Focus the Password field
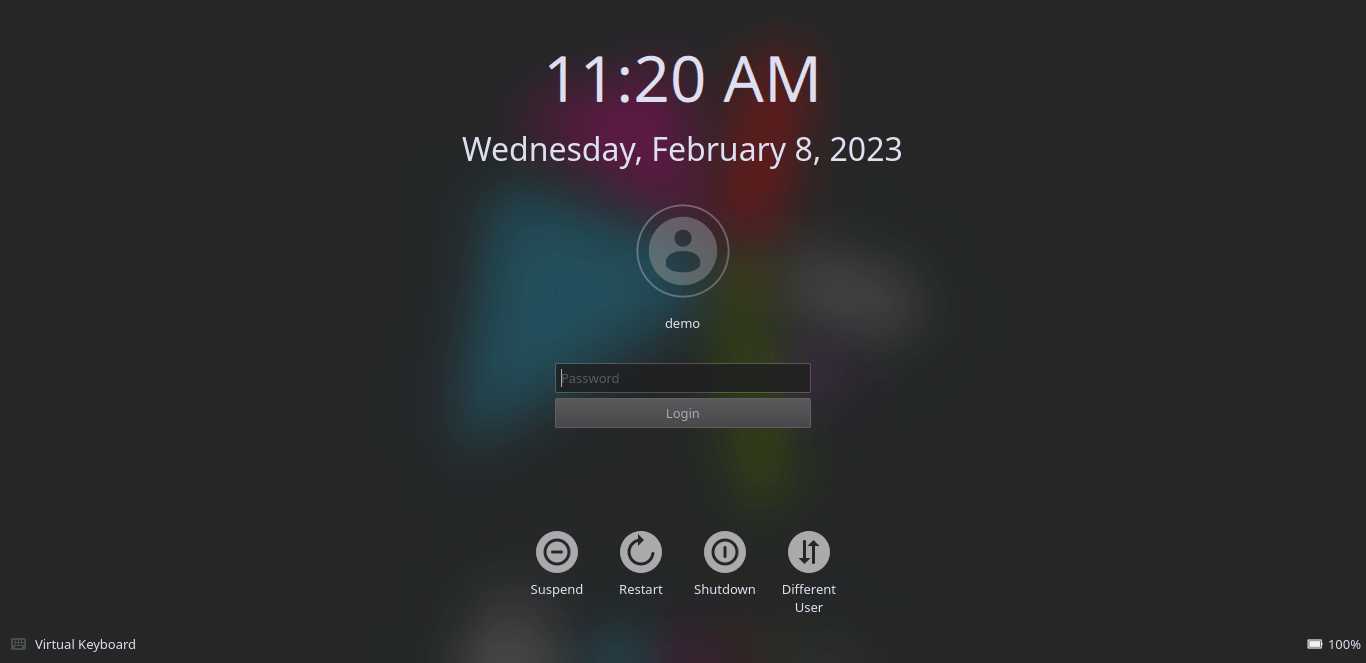The width and height of the screenshot is (1366, 663). [682, 378]
